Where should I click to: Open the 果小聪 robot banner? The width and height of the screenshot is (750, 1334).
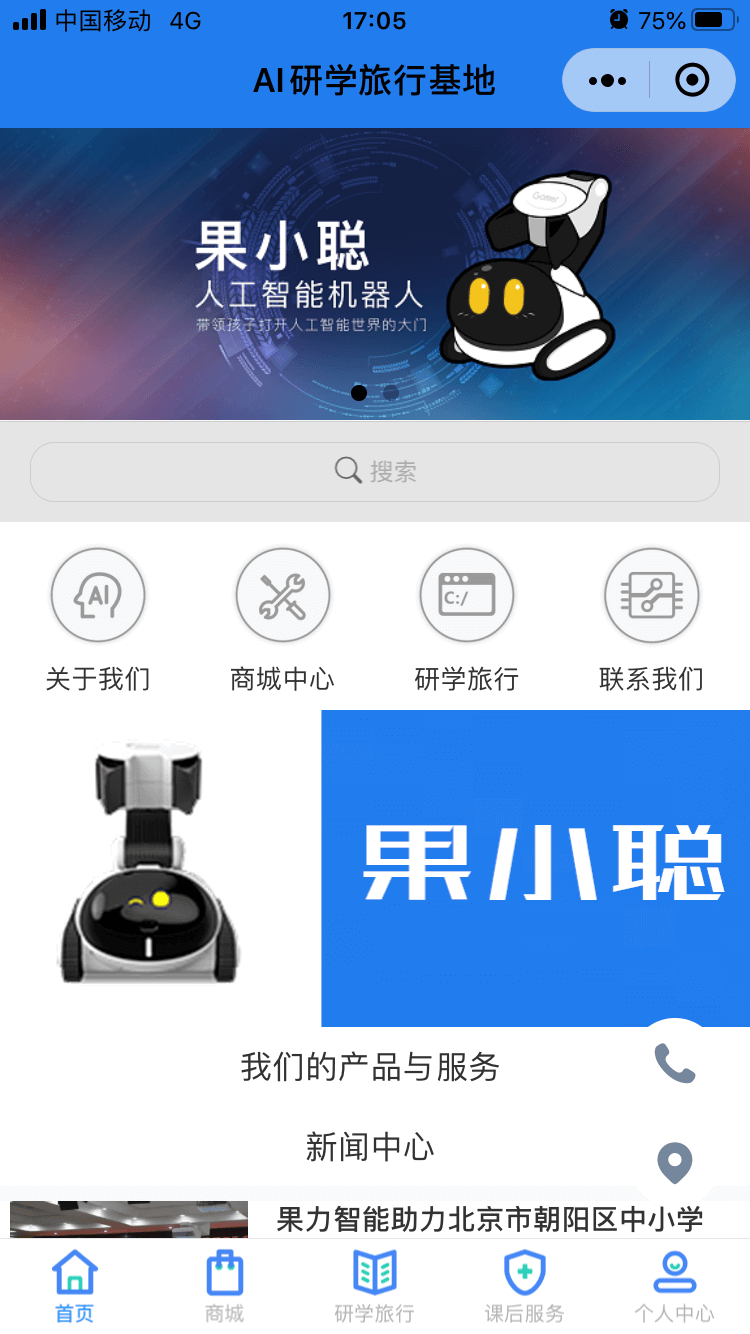(375, 273)
